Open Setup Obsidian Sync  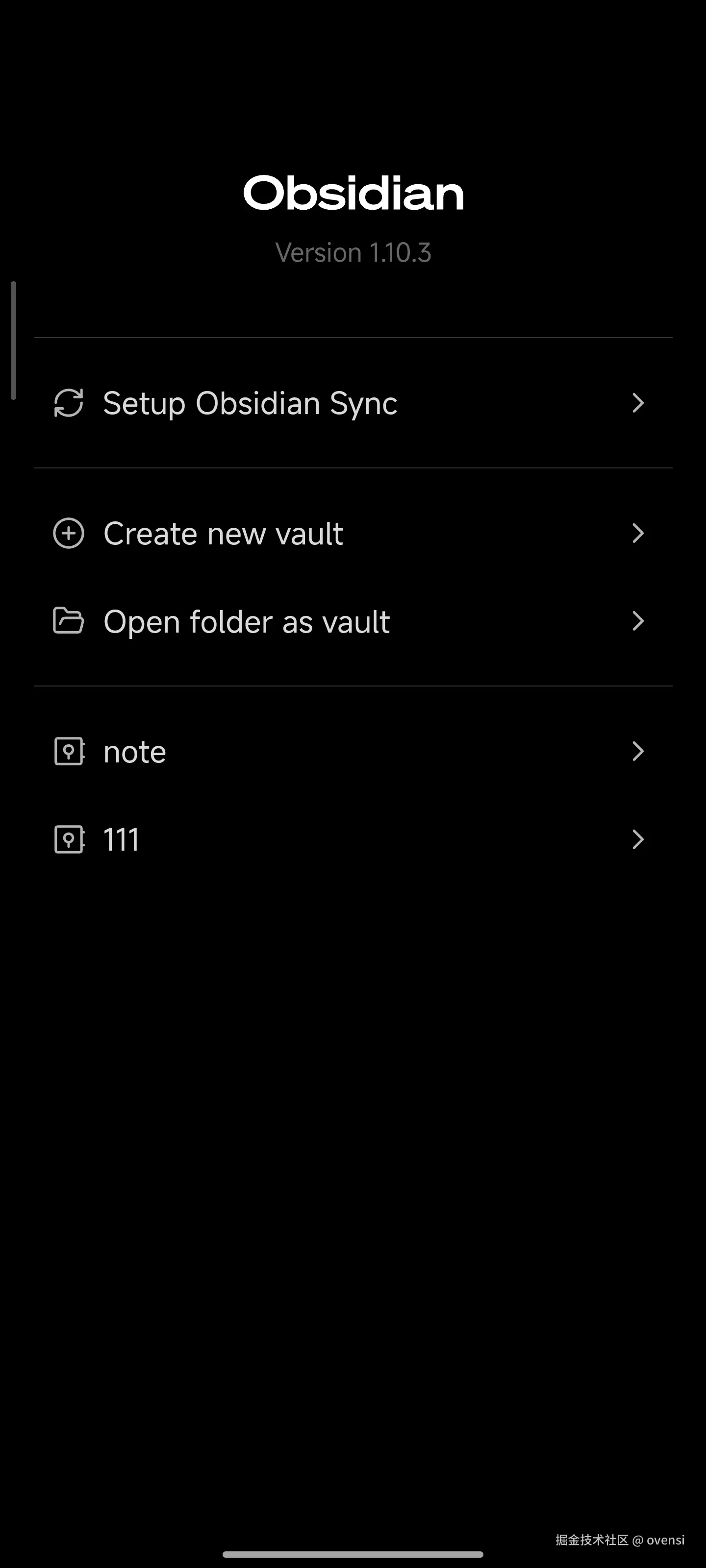pyautogui.click(x=250, y=403)
